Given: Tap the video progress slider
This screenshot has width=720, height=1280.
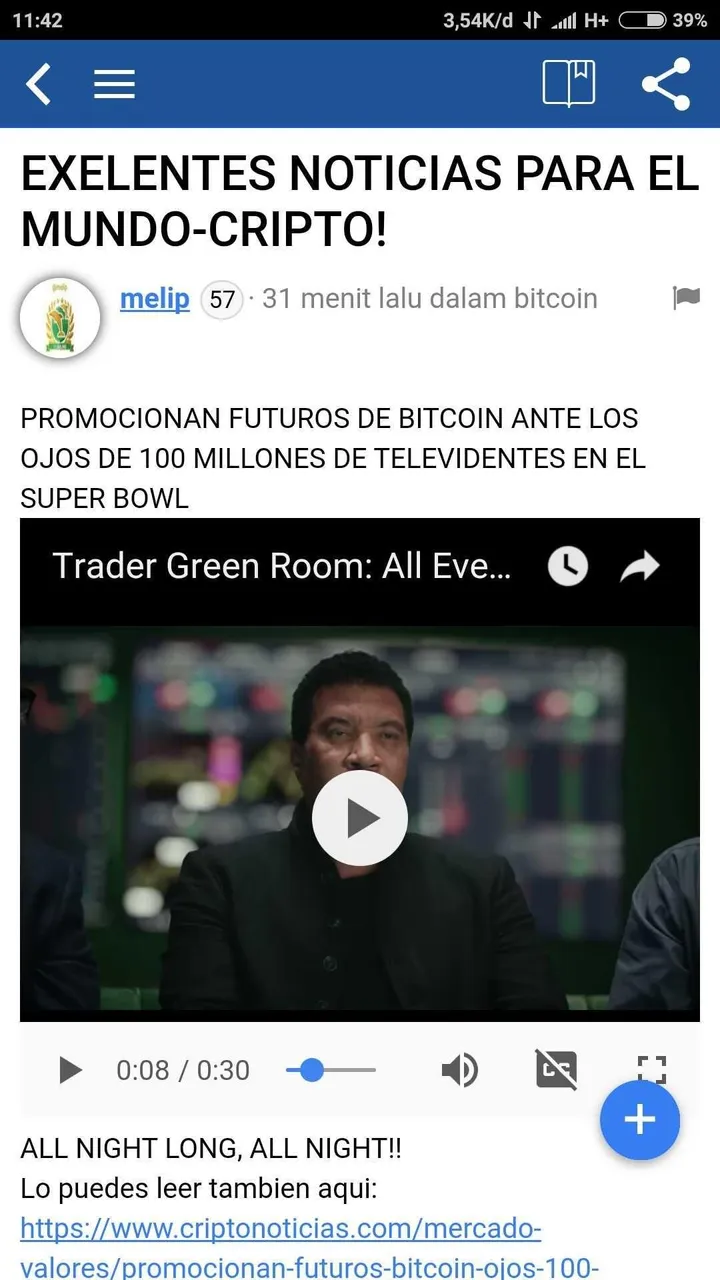Looking at the screenshot, I should pyautogui.click(x=330, y=1070).
